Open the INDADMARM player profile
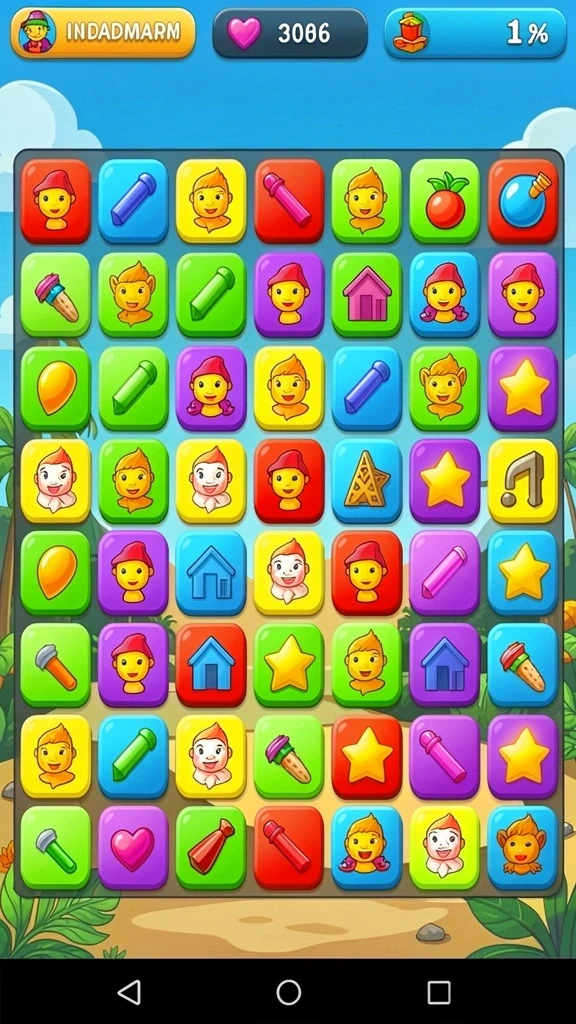 pyautogui.click(x=103, y=32)
